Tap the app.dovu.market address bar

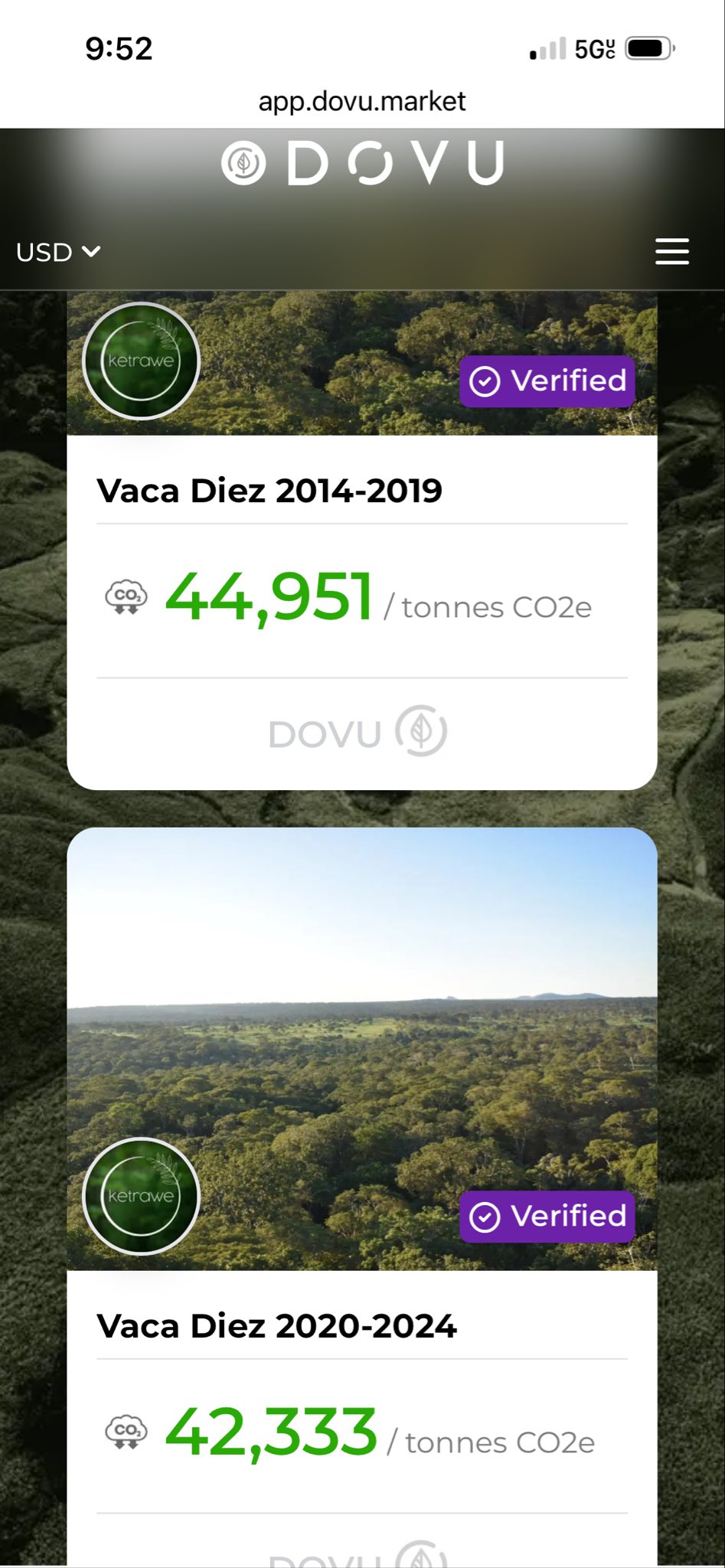click(x=362, y=101)
